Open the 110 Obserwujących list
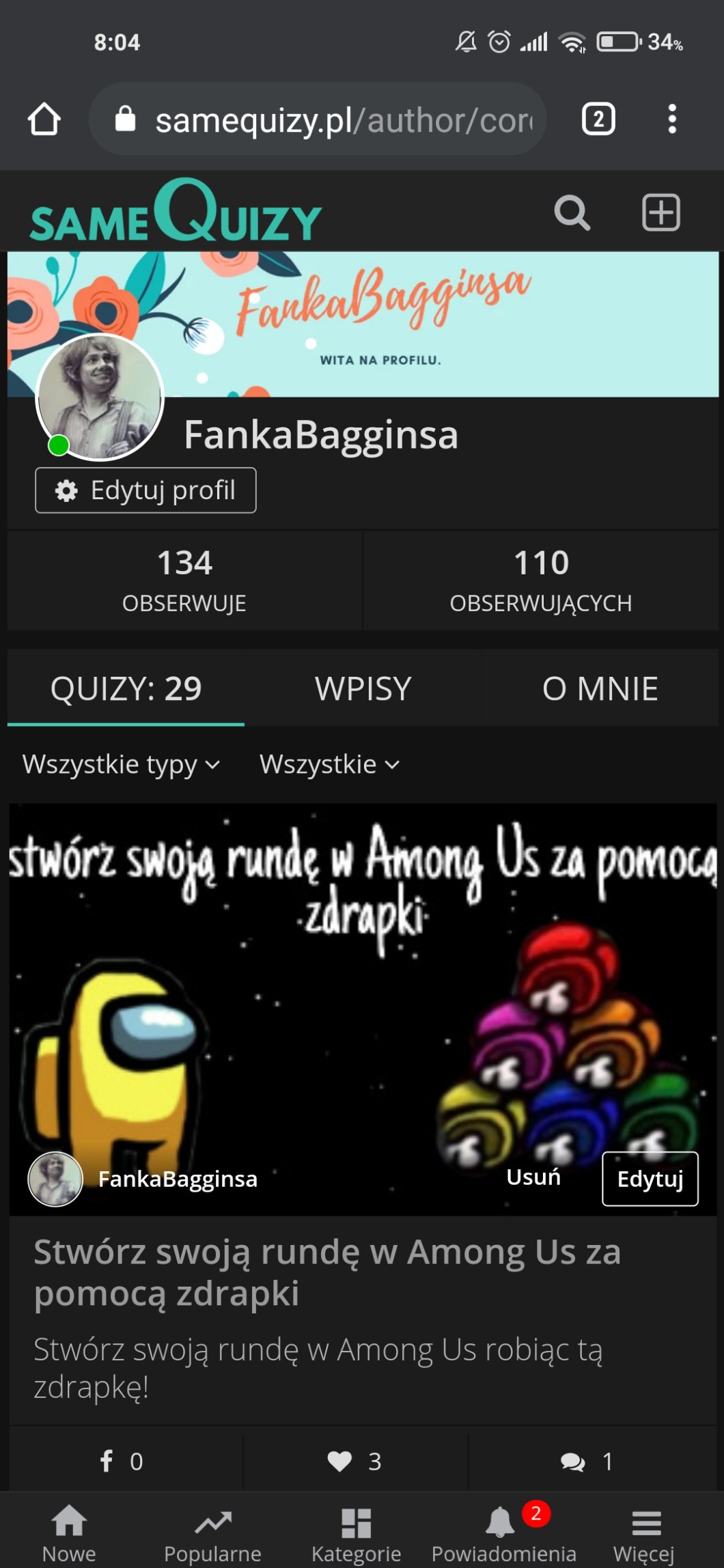 [x=540, y=580]
